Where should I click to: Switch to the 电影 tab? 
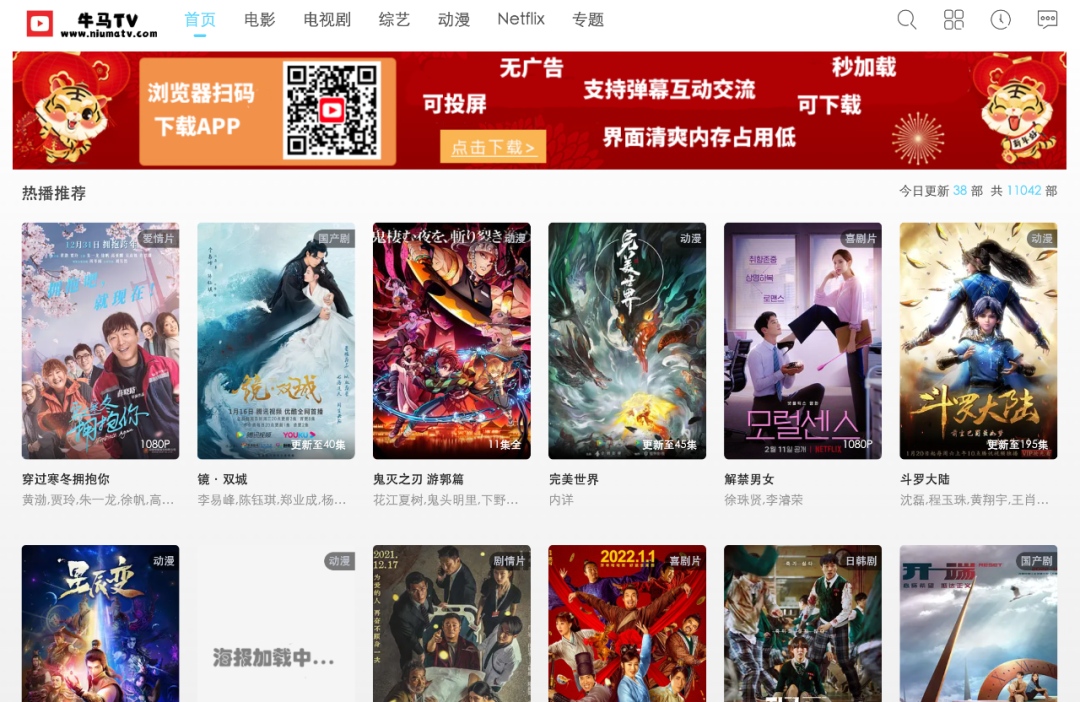pos(259,20)
